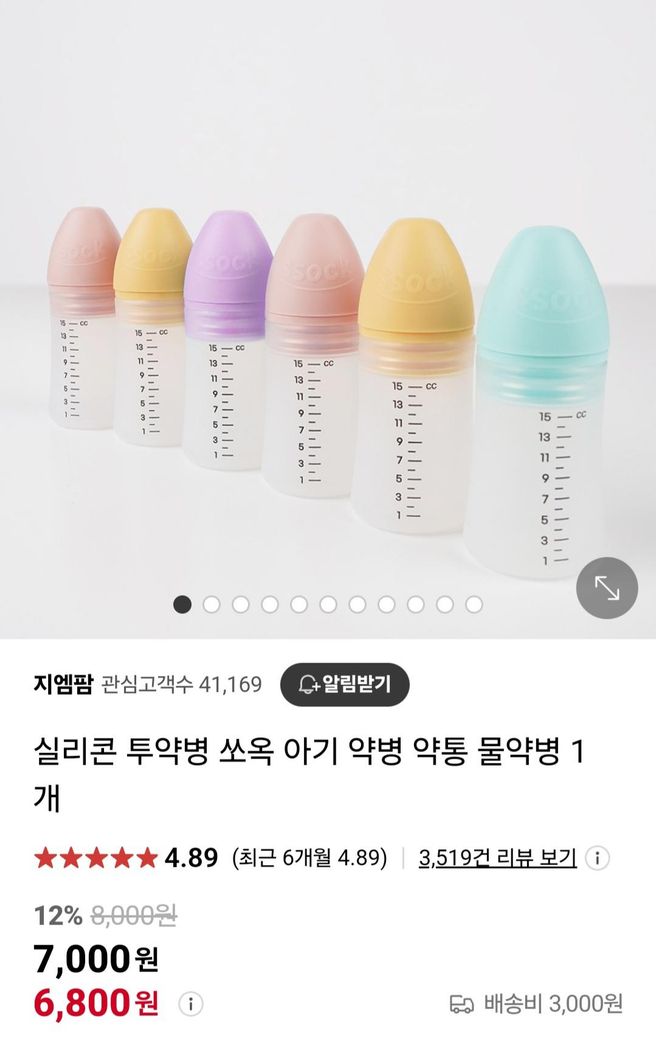Viewport: 656px width, 1040px height.
Task: Open the 3,519건 리뷰 보기 link
Action: (x=498, y=858)
